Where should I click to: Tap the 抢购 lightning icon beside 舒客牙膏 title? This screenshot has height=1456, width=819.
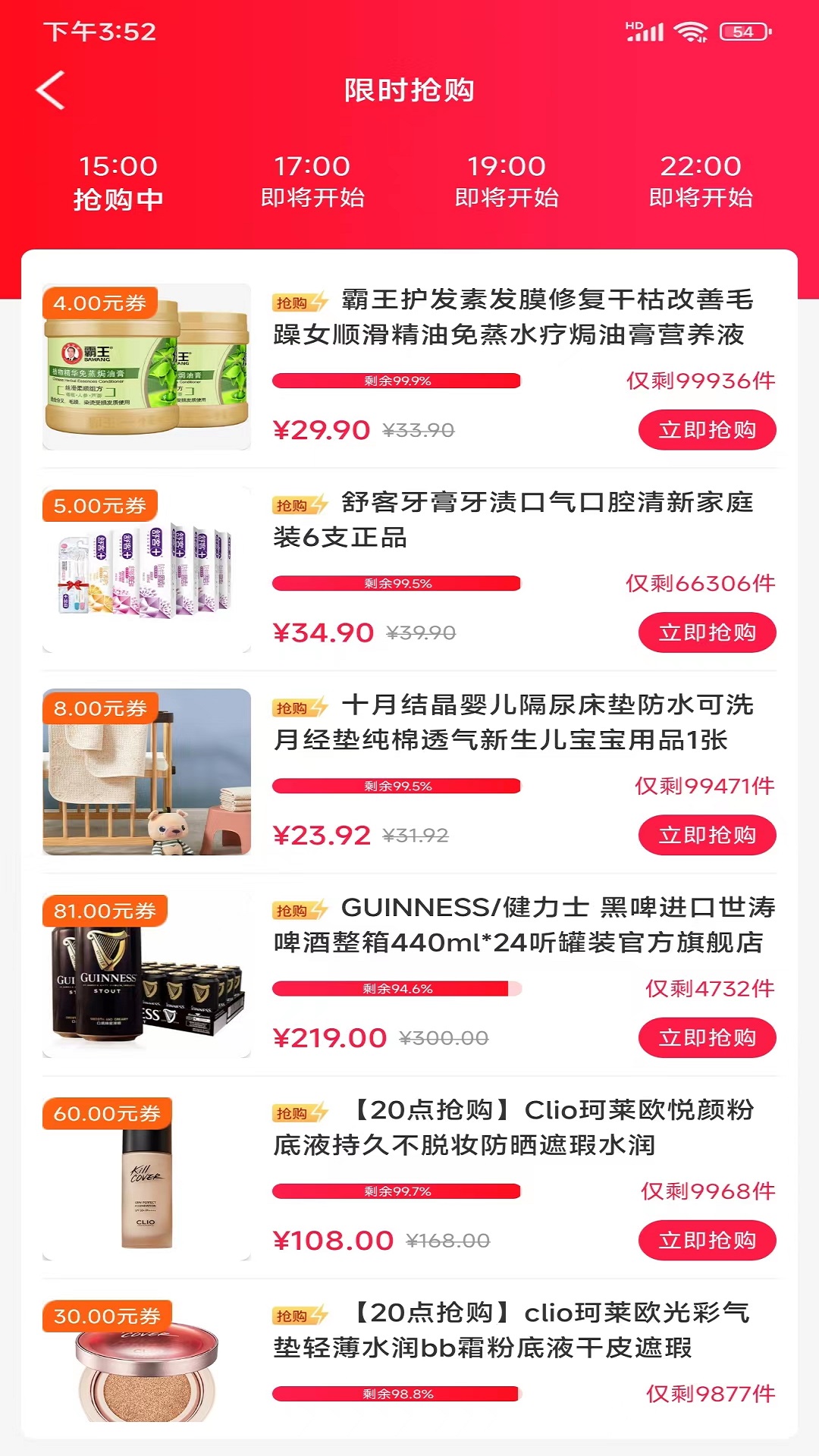coord(302,504)
